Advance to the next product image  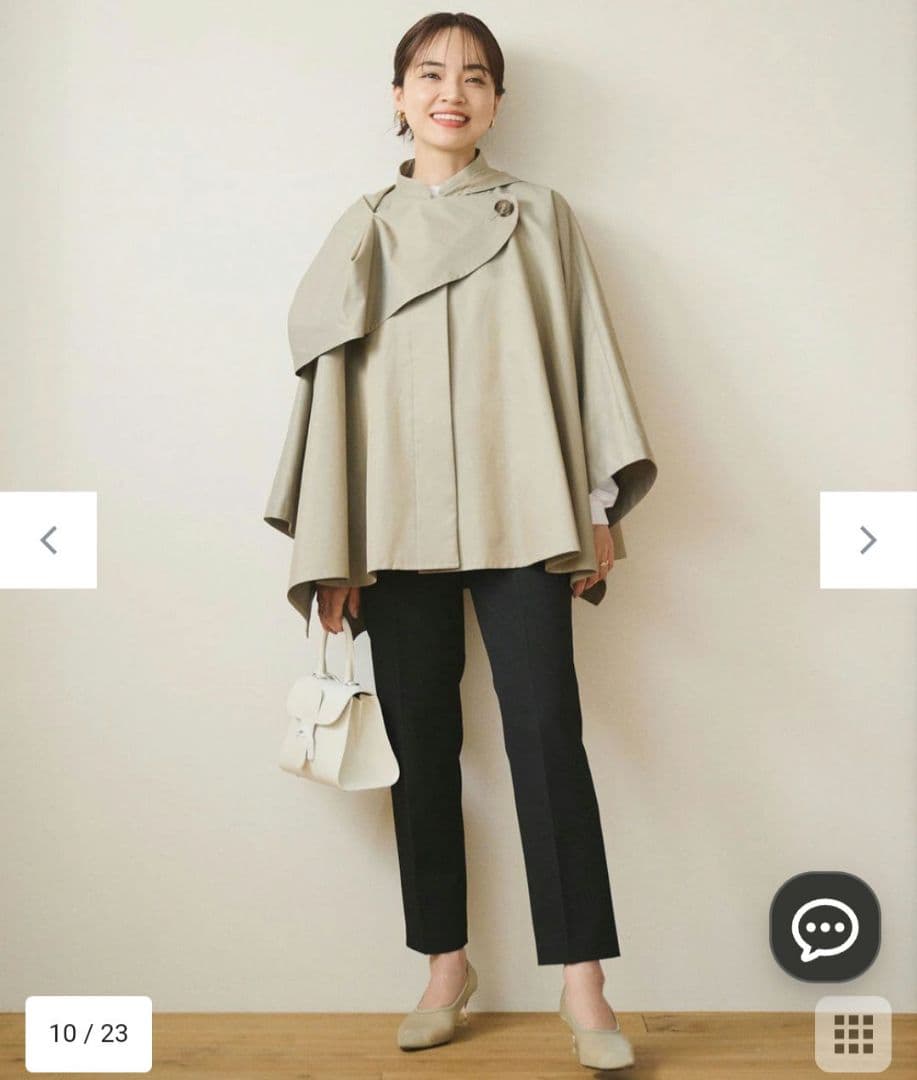pyautogui.click(x=867, y=540)
